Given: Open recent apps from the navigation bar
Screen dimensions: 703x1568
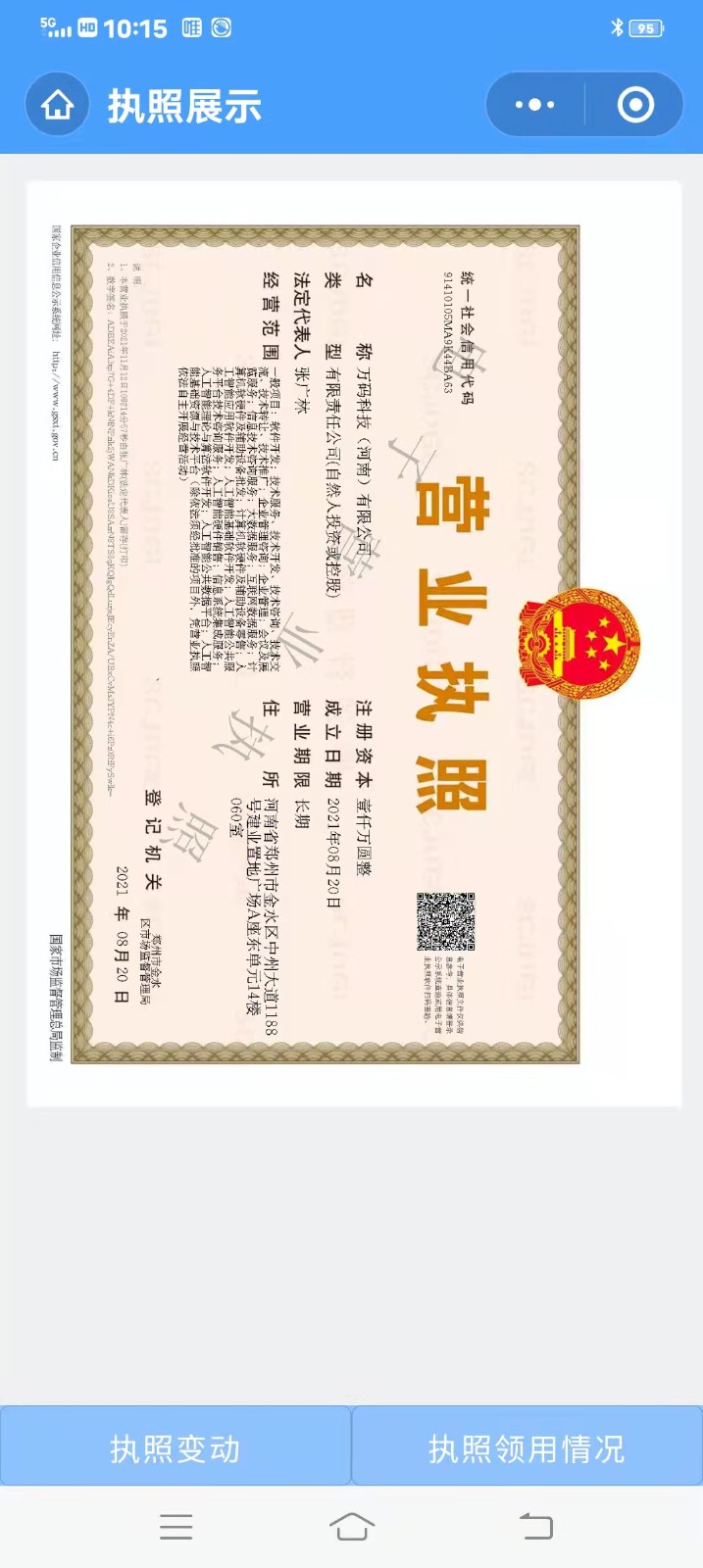Looking at the screenshot, I should pyautogui.click(x=176, y=1526).
